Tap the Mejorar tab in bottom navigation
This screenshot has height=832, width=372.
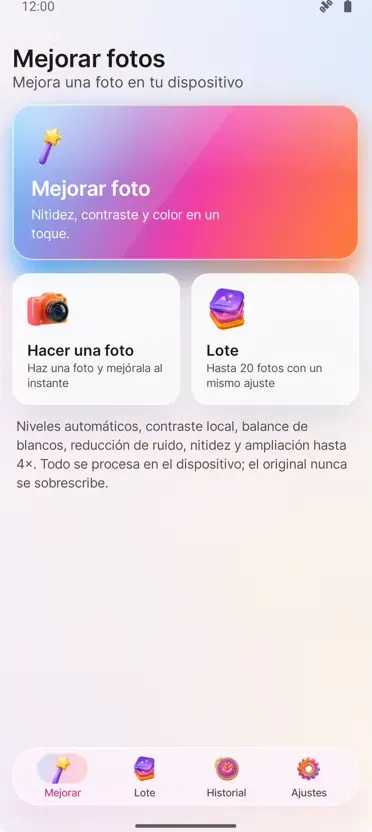coord(63,777)
